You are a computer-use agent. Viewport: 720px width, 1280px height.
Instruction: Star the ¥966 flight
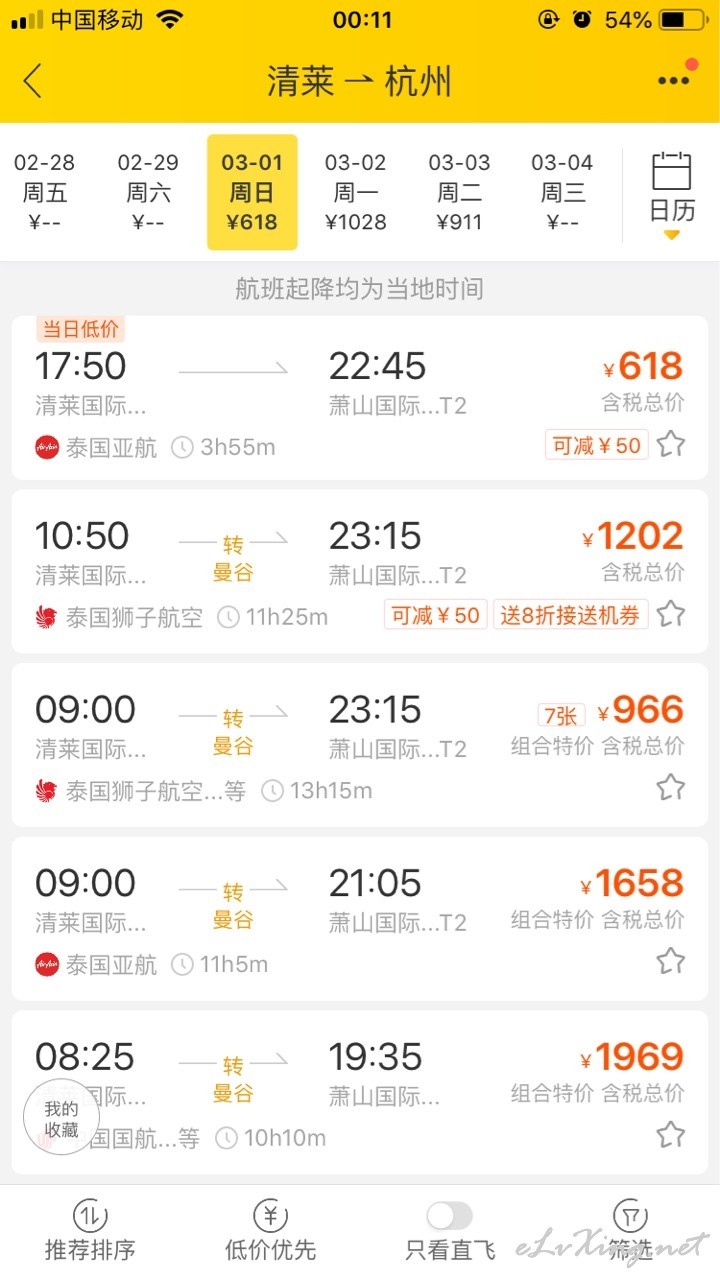pos(671,788)
